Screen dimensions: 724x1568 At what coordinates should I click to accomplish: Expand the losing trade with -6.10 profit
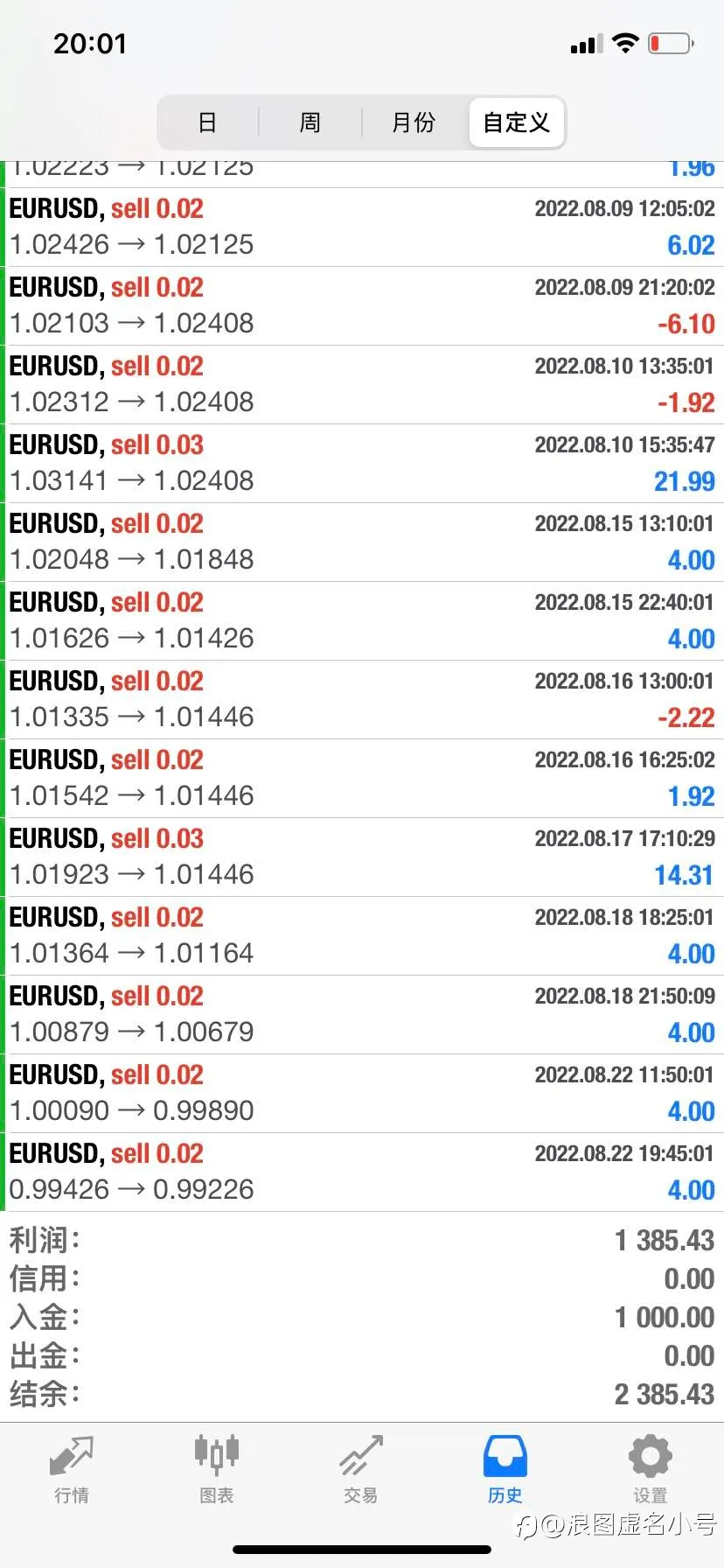click(362, 306)
